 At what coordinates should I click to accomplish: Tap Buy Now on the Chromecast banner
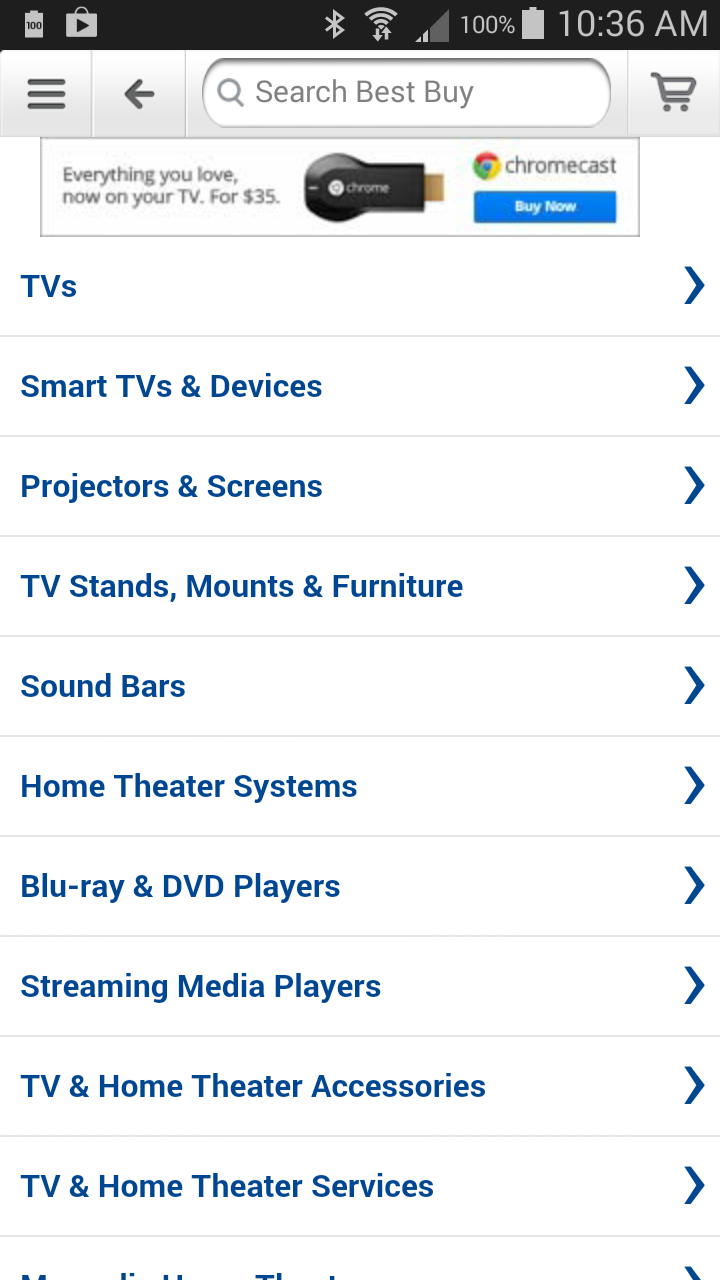tap(544, 207)
